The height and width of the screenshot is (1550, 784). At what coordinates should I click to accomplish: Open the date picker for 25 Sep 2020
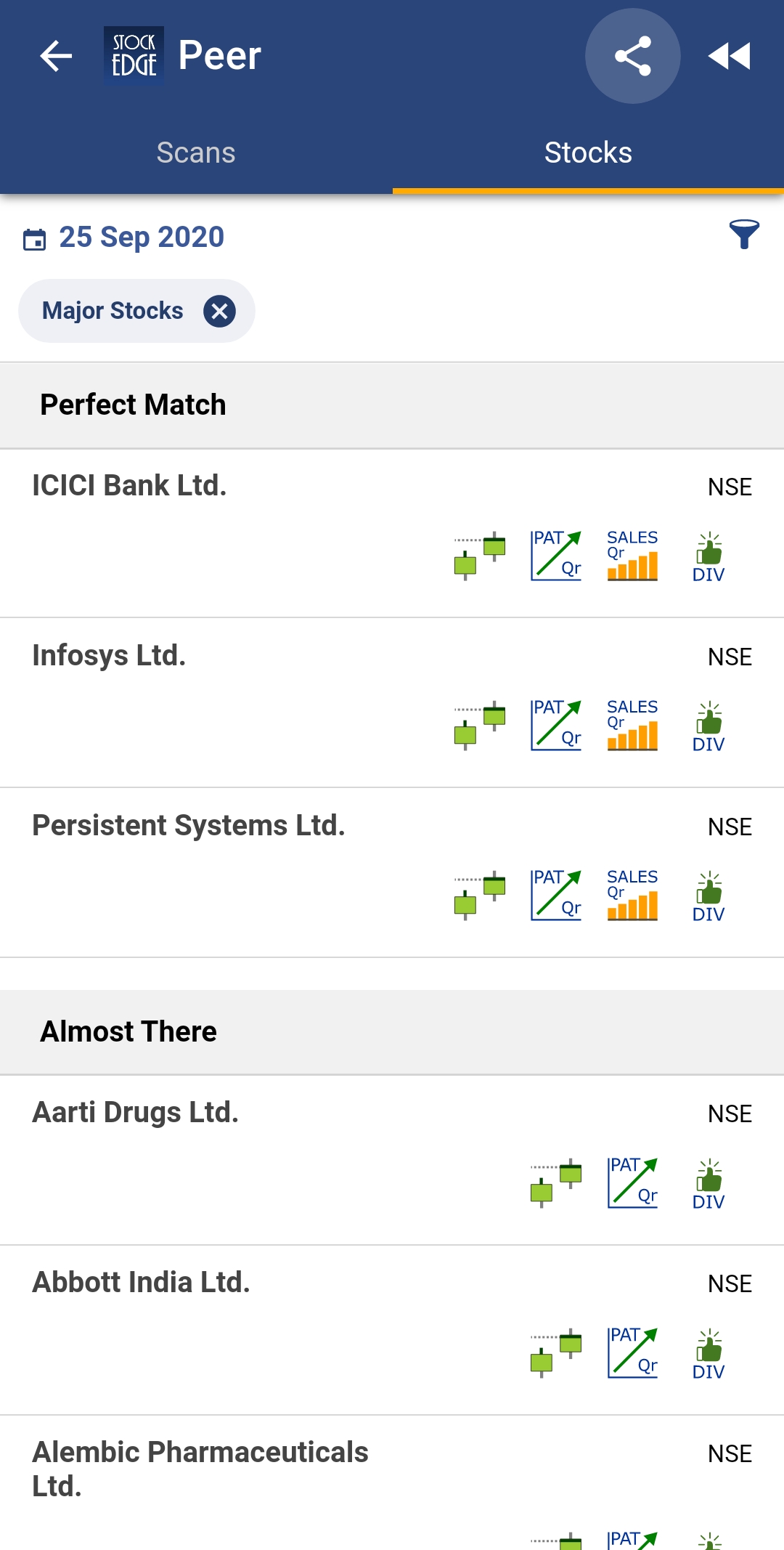coord(124,238)
